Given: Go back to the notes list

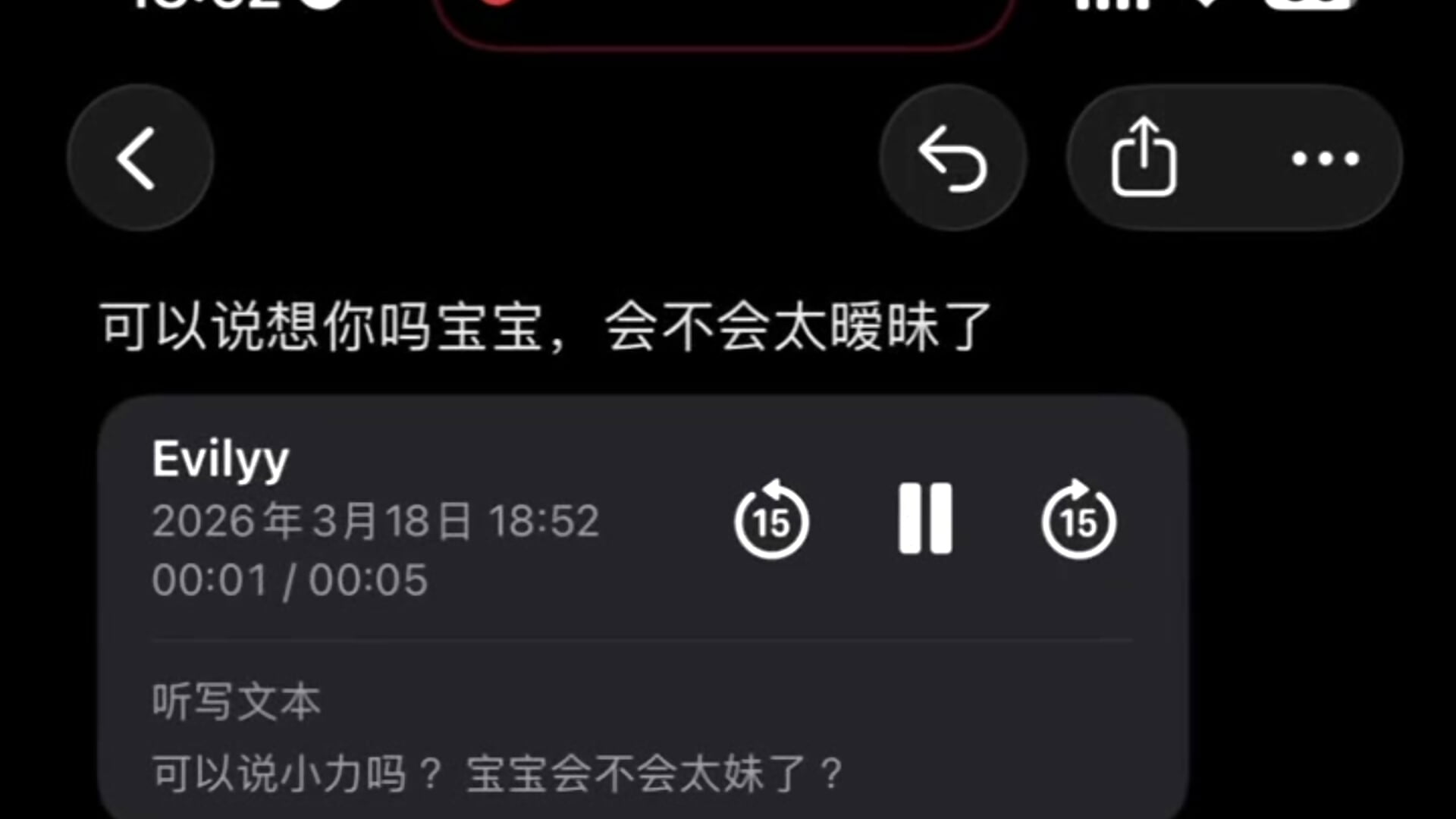Looking at the screenshot, I should coord(140,158).
